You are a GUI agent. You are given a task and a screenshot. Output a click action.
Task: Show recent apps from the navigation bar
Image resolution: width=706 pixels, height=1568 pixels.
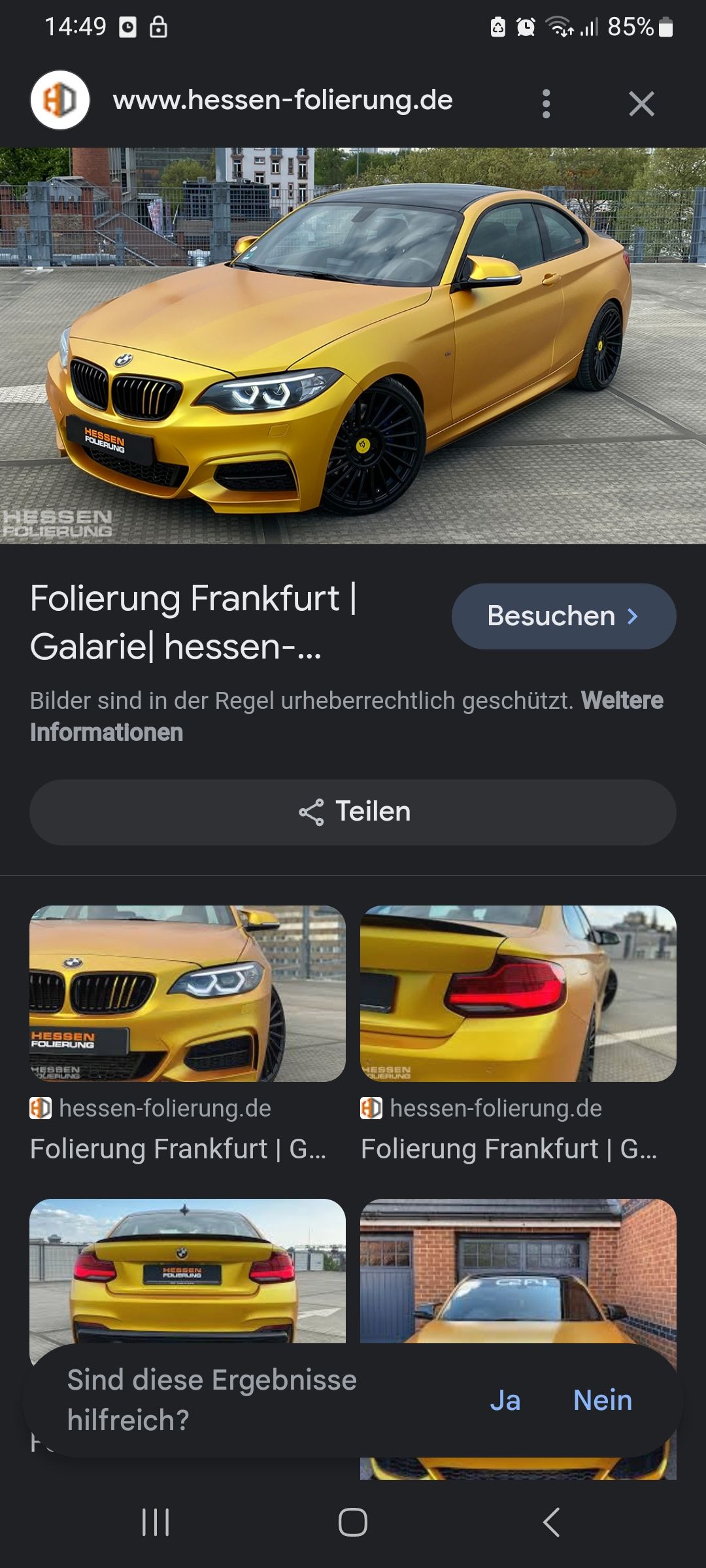coord(156,1522)
